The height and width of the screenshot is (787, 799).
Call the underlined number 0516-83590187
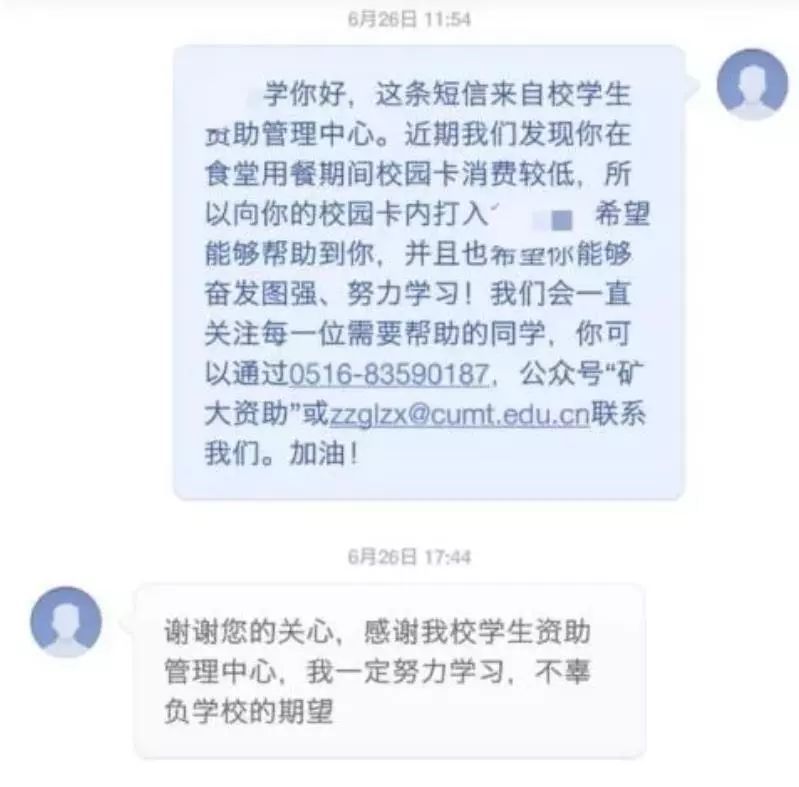point(390,375)
